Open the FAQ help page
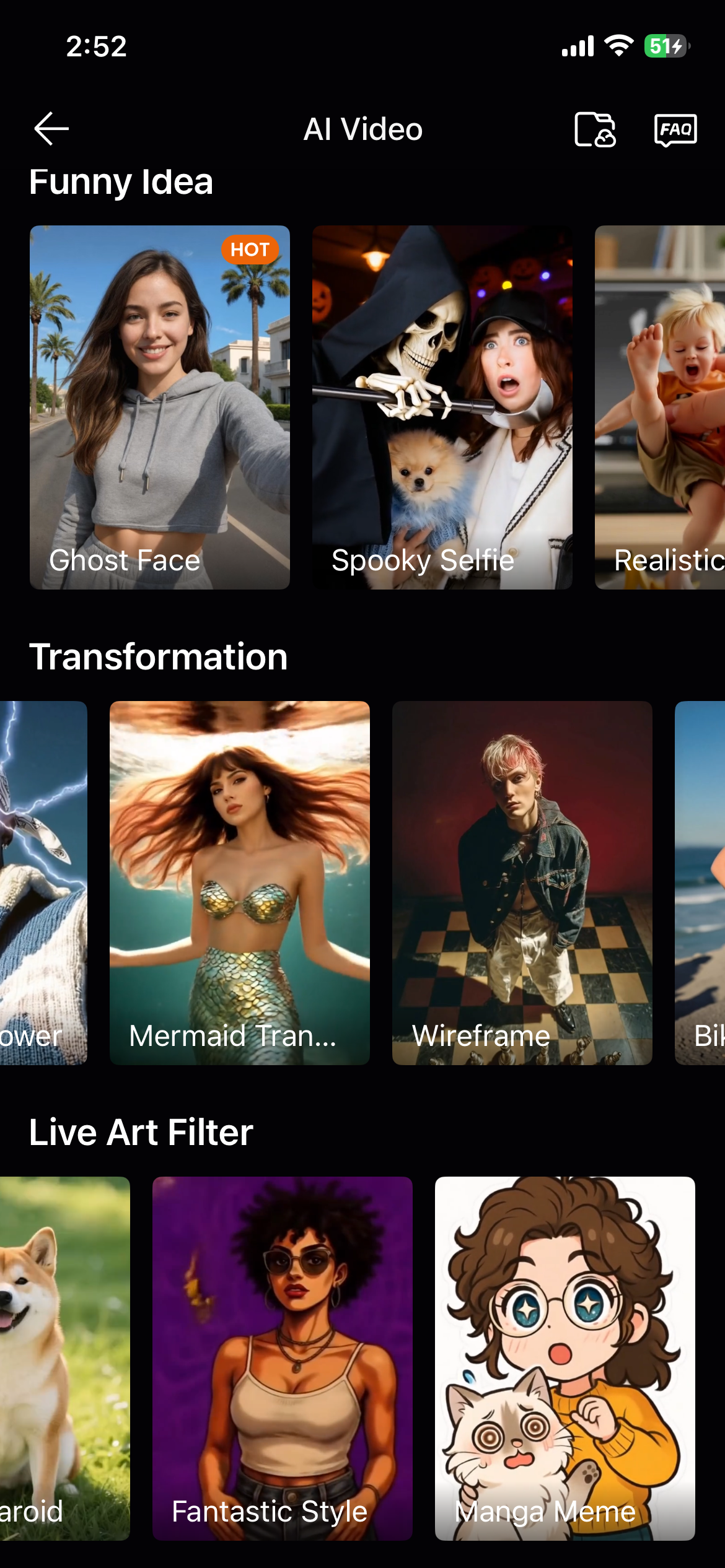The height and width of the screenshot is (1568, 725). (x=675, y=129)
